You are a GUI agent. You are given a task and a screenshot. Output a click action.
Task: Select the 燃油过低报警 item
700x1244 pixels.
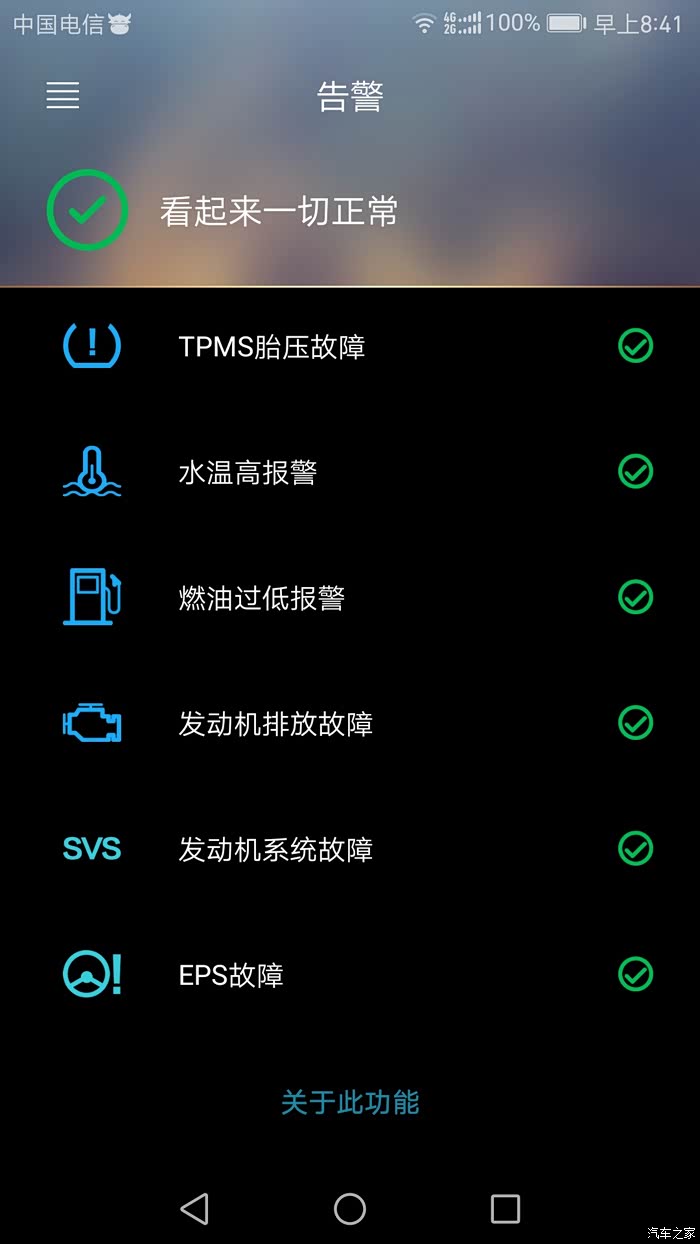(350, 598)
